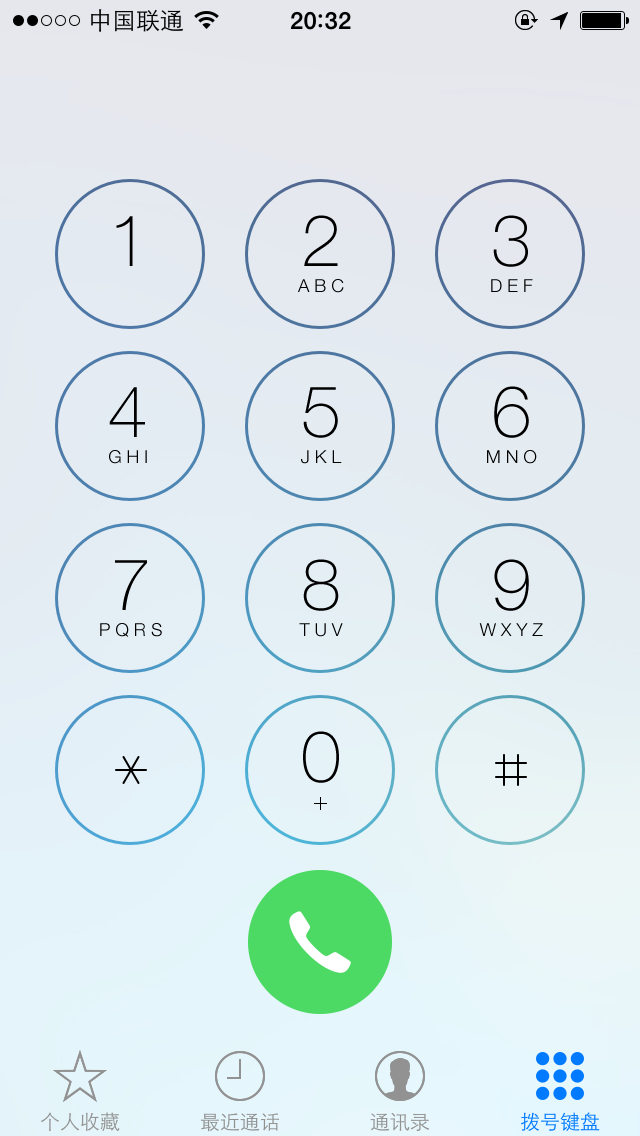The width and height of the screenshot is (640, 1136).
Task: Tap the 7 PQRS key
Action: [130, 598]
